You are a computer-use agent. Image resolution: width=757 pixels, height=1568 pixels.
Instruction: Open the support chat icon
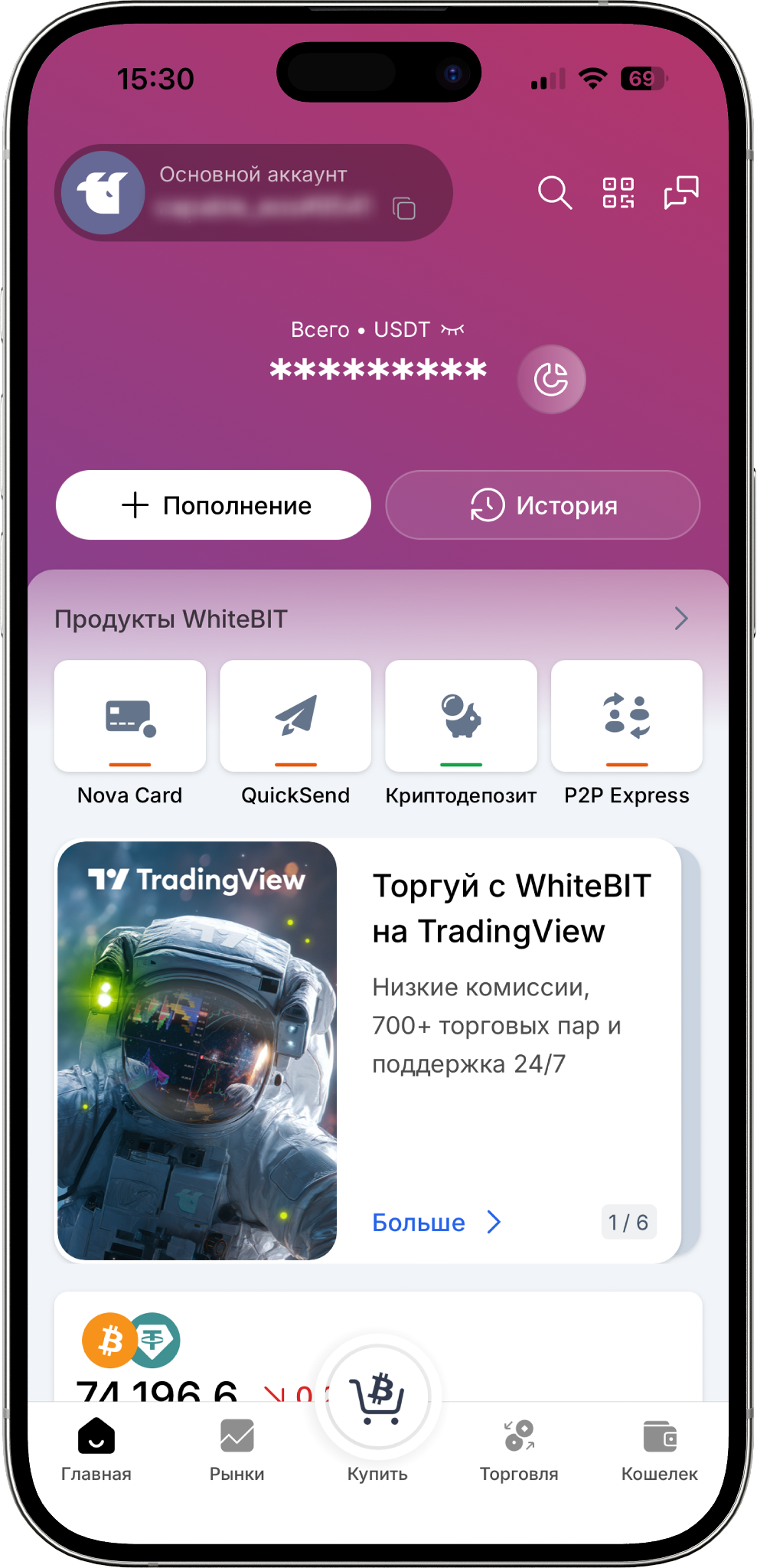(x=680, y=192)
